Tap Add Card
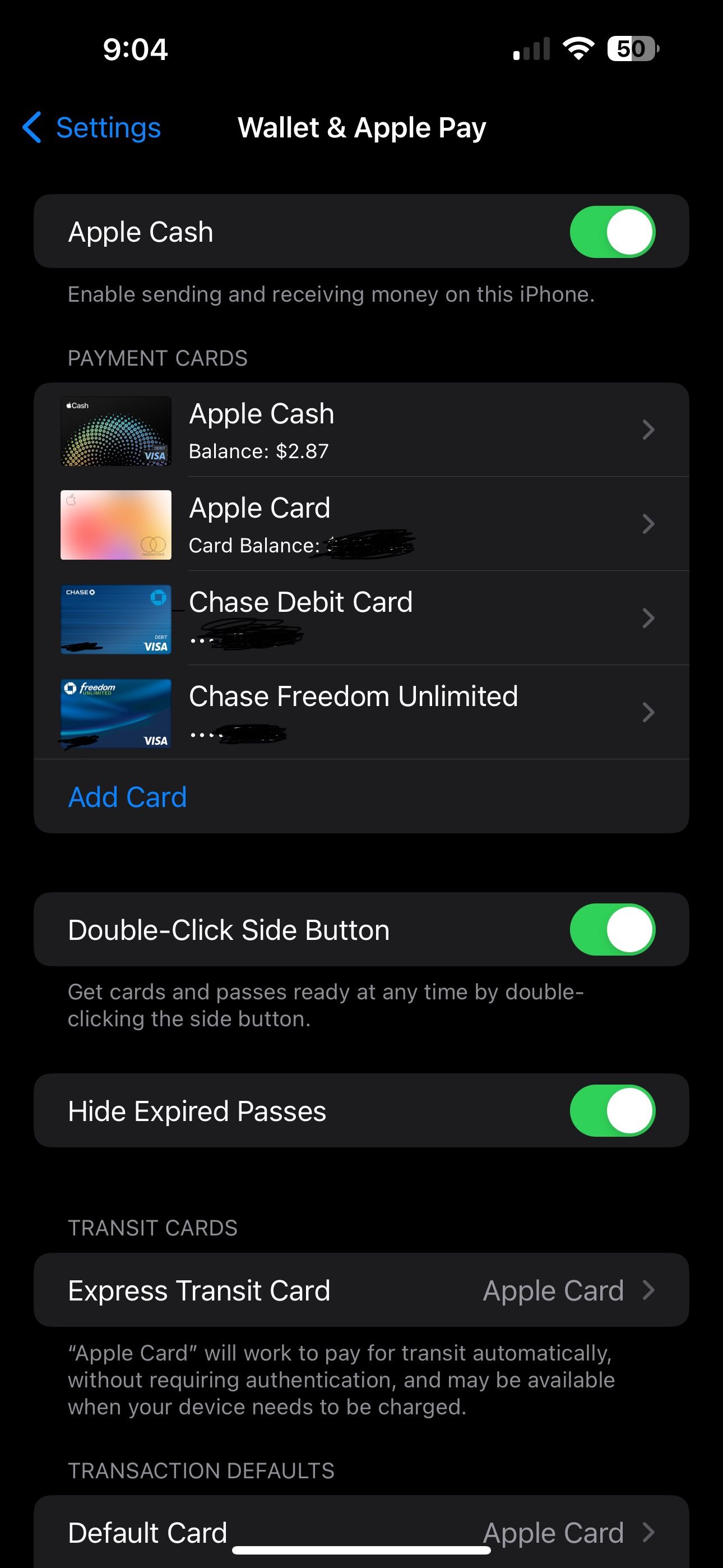The height and width of the screenshot is (1568, 723). click(127, 796)
